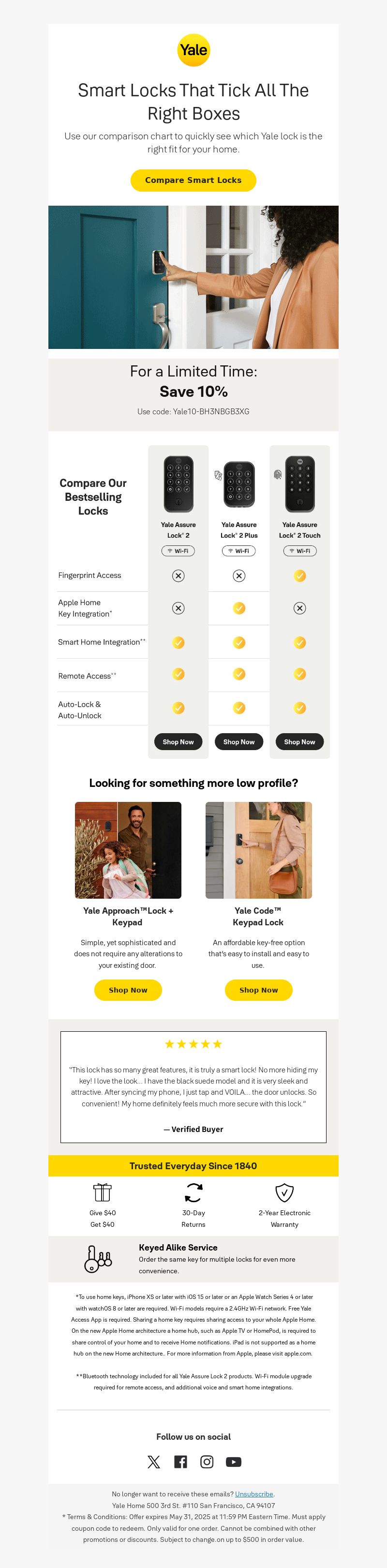Viewport: 387px width, 1568px height.
Task: Shop the Yale Code Keypad Lock
Action: [x=258, y=990]
